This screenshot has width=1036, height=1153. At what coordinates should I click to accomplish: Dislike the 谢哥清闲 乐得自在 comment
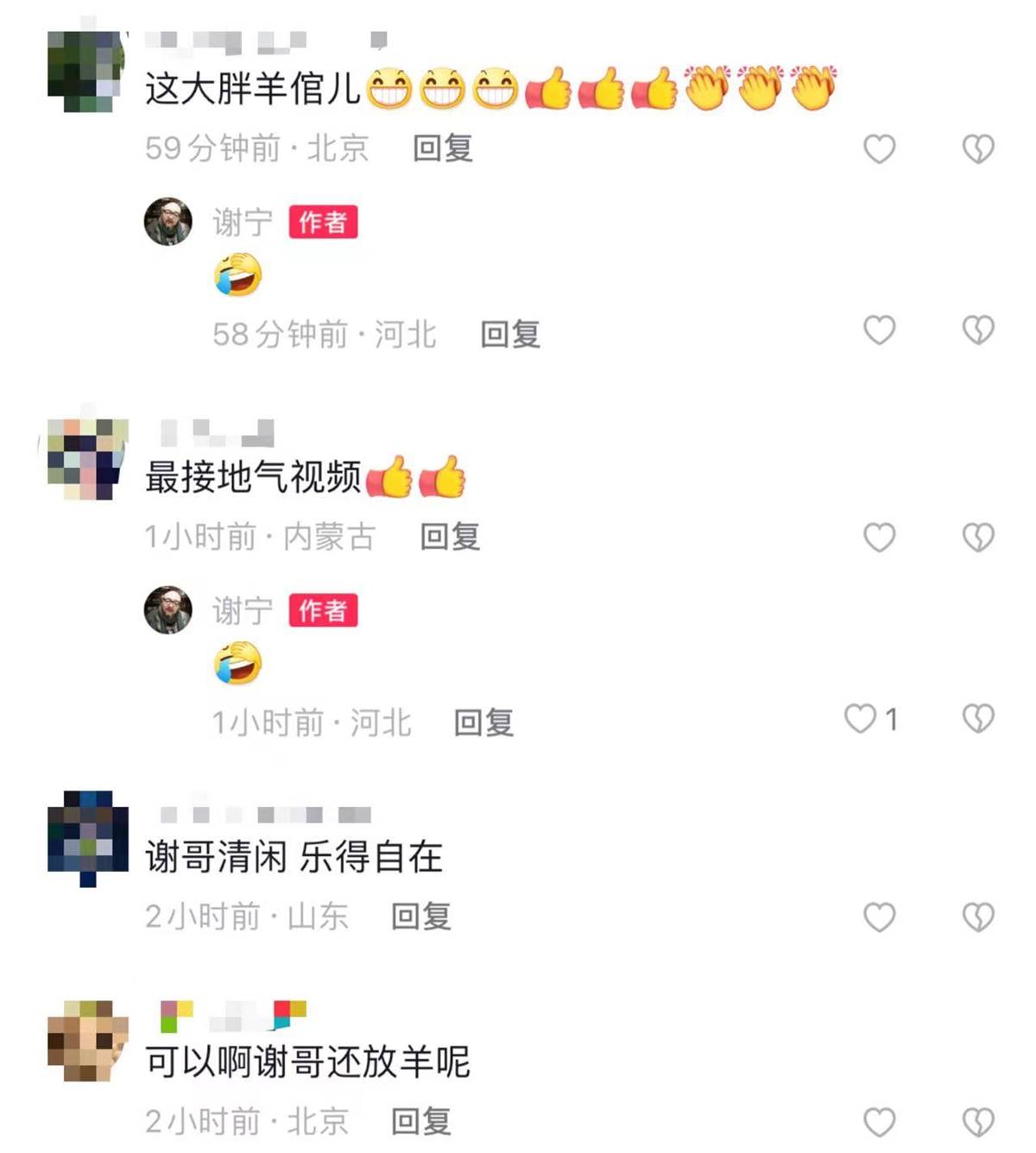click(x=978, y=917)
